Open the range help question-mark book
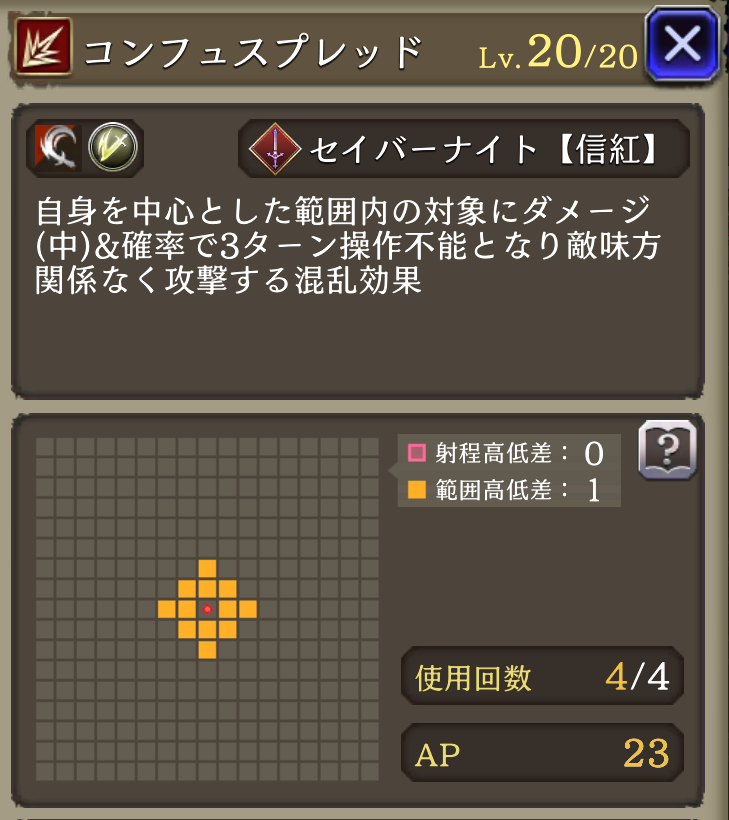 point(667,452)
